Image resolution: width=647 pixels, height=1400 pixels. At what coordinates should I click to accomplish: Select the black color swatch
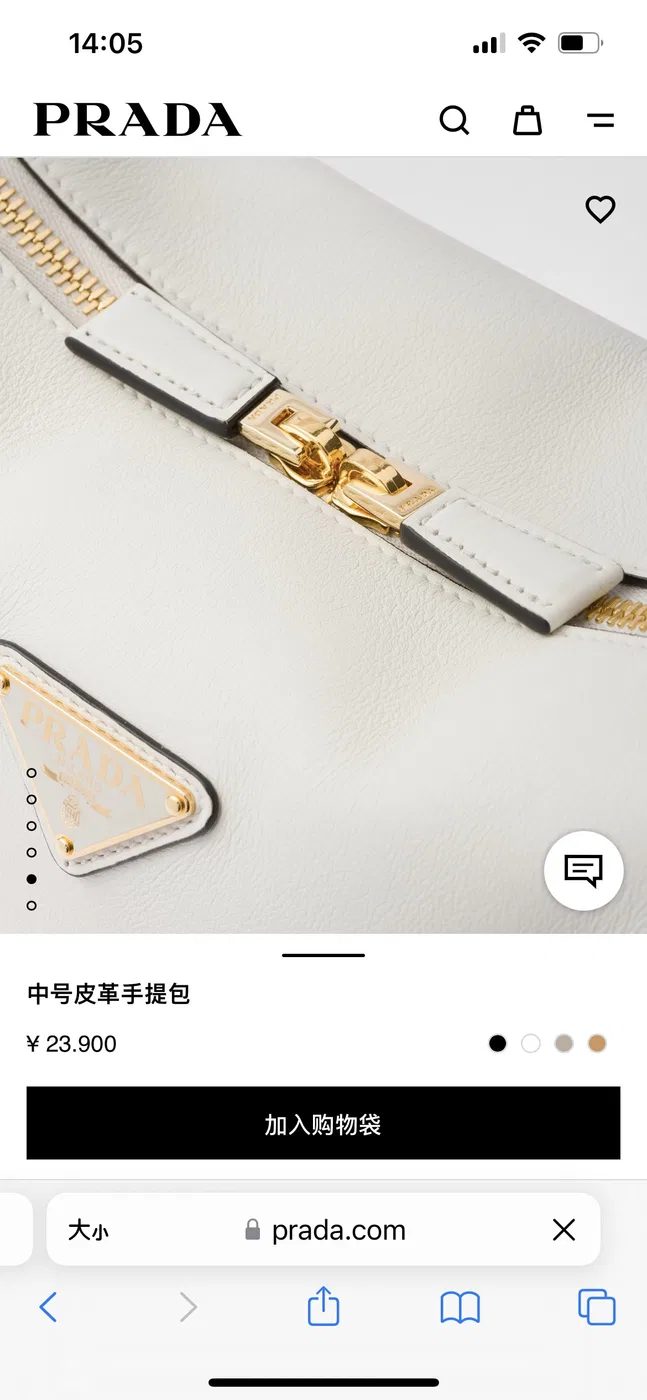tap(498, 1044)
